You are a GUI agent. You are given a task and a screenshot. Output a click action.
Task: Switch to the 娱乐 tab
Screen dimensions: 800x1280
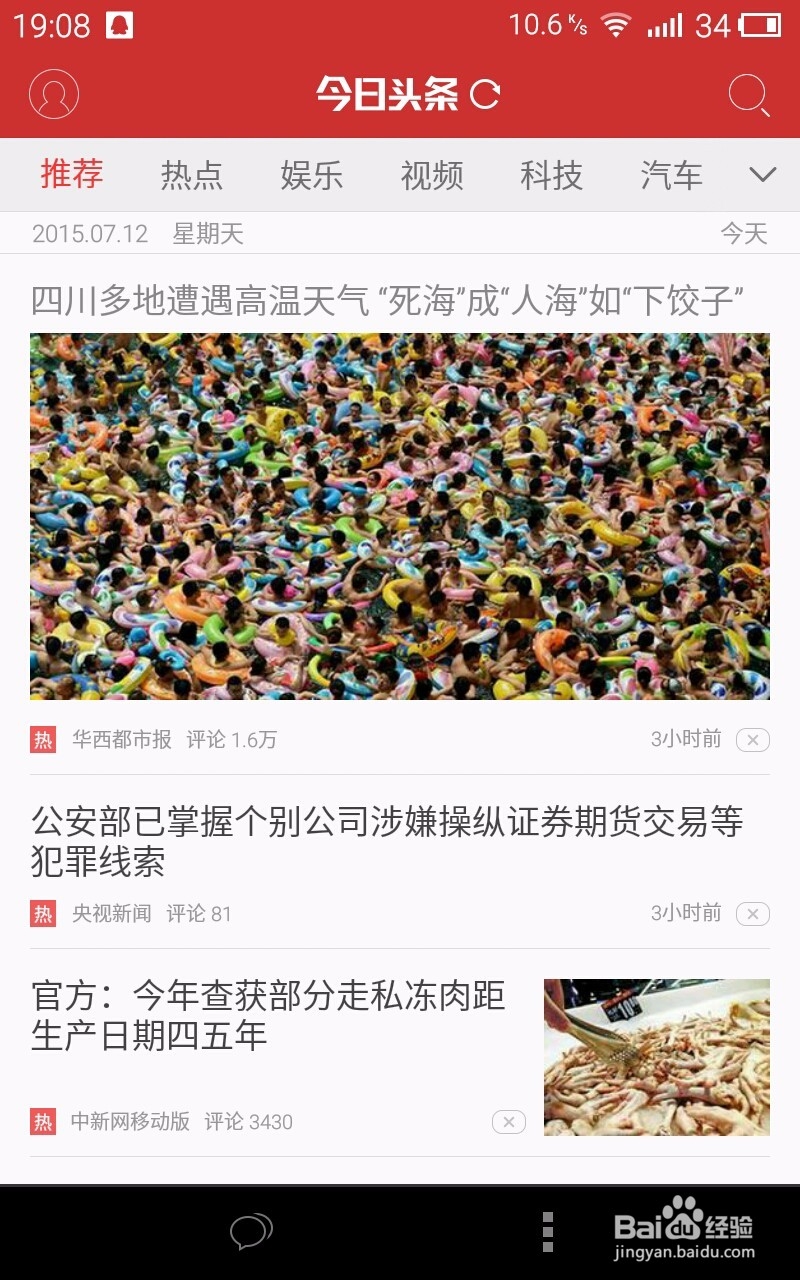coord(312,175)
